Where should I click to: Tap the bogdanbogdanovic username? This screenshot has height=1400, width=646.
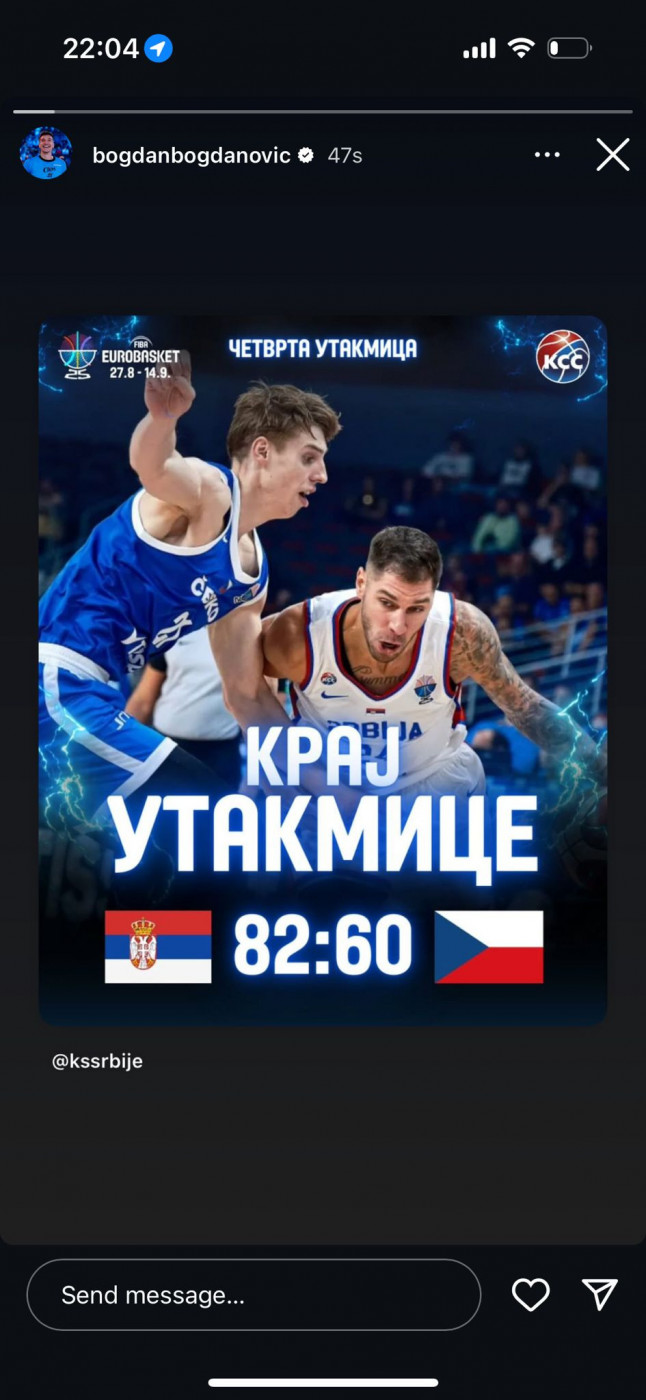coord(191,155)
